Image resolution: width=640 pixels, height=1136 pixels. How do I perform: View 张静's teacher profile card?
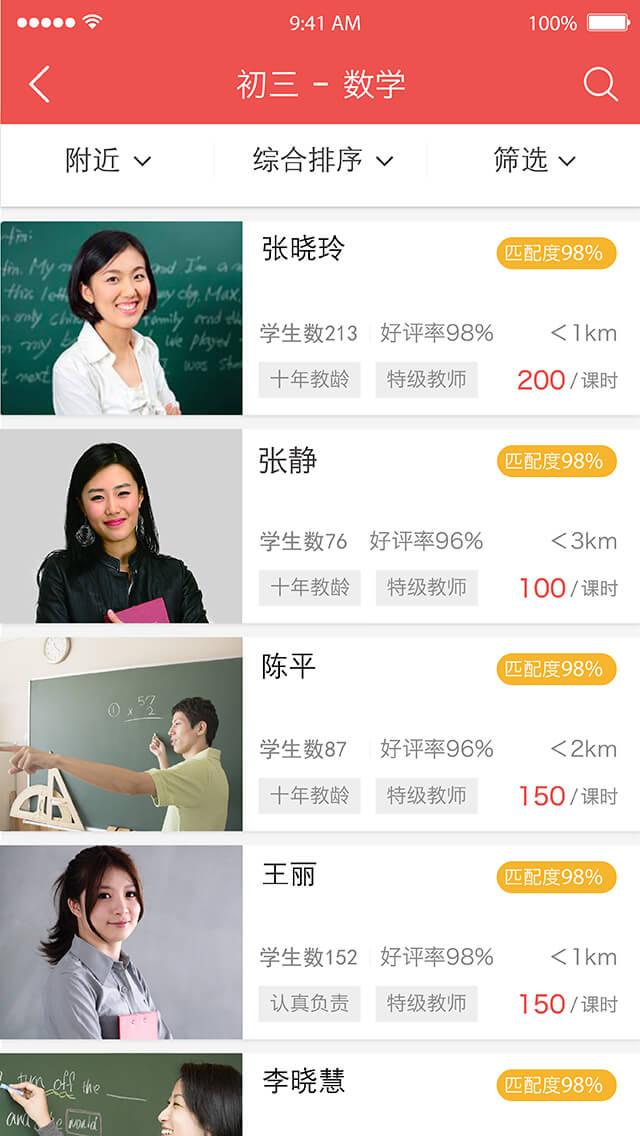320,526
